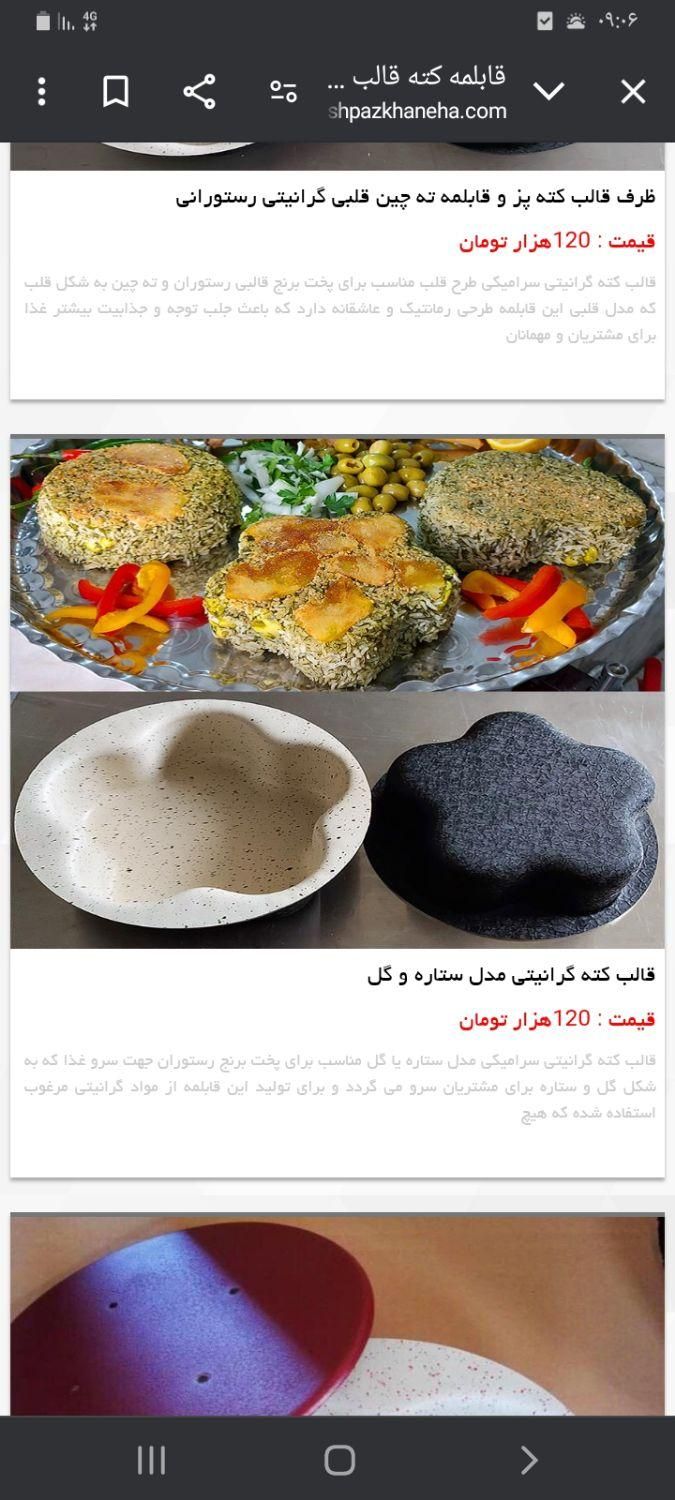Open the red and white mold product image
Viewport: 675px width, 1500px height.
point(337,1314)
